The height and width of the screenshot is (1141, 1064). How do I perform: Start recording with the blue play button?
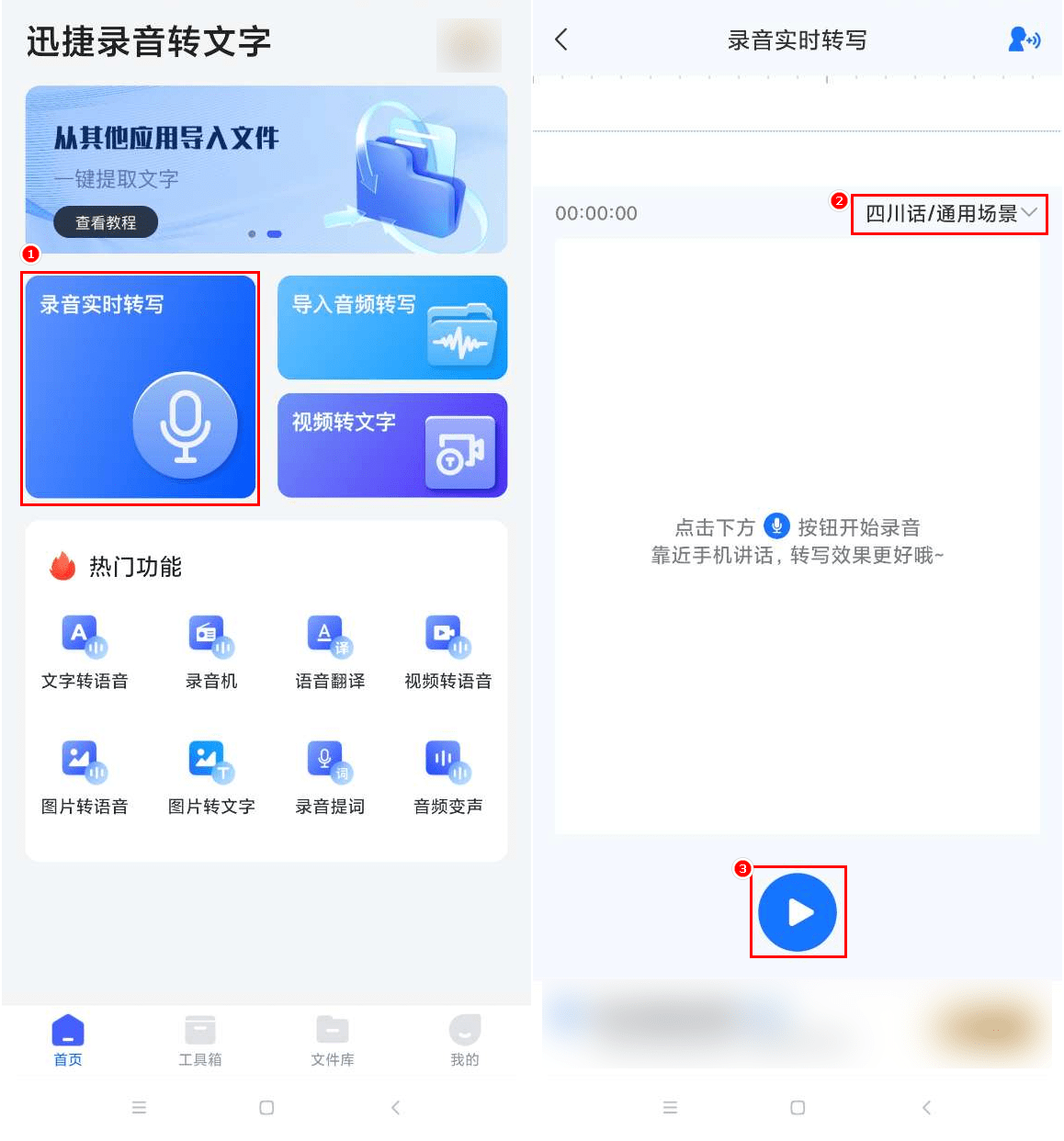[798, 912]
